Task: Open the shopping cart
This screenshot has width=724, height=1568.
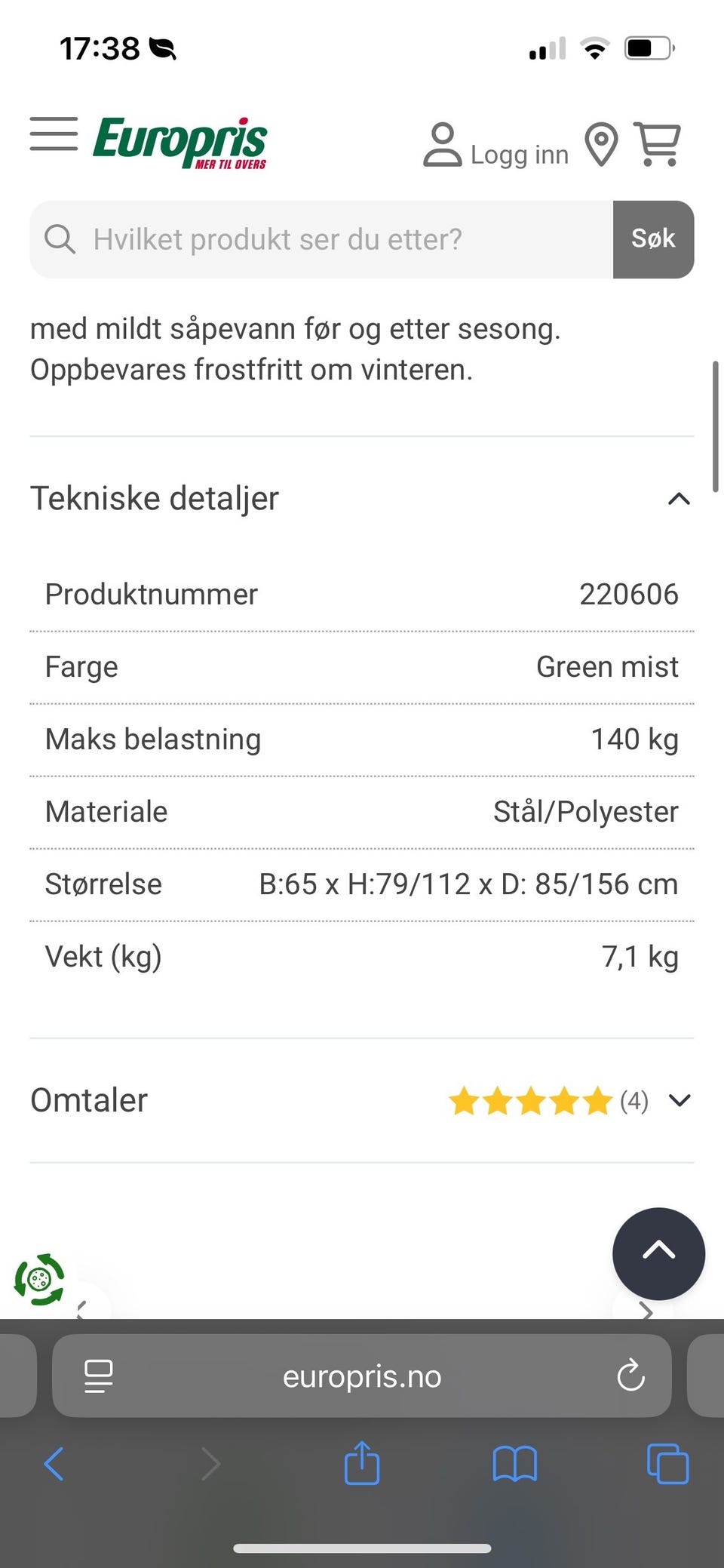Action: (658, 143)
